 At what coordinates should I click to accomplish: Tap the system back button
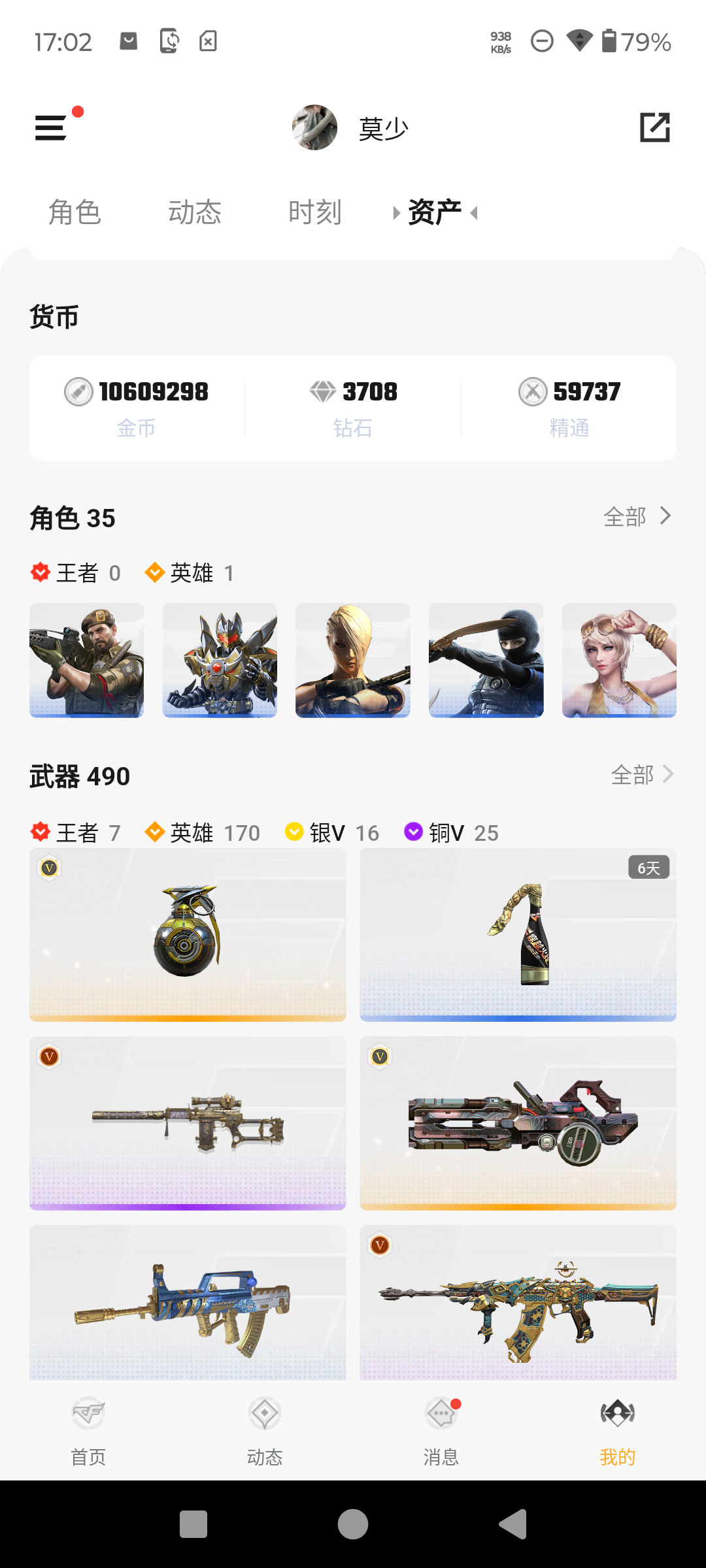point(513,1524)
